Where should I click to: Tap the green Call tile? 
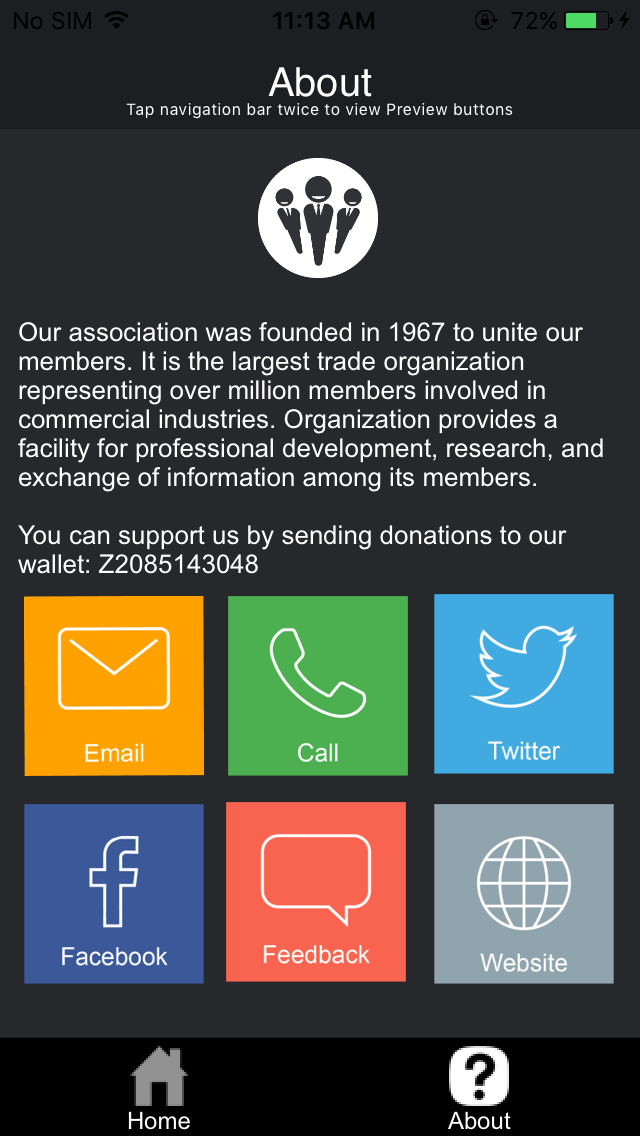317,685
